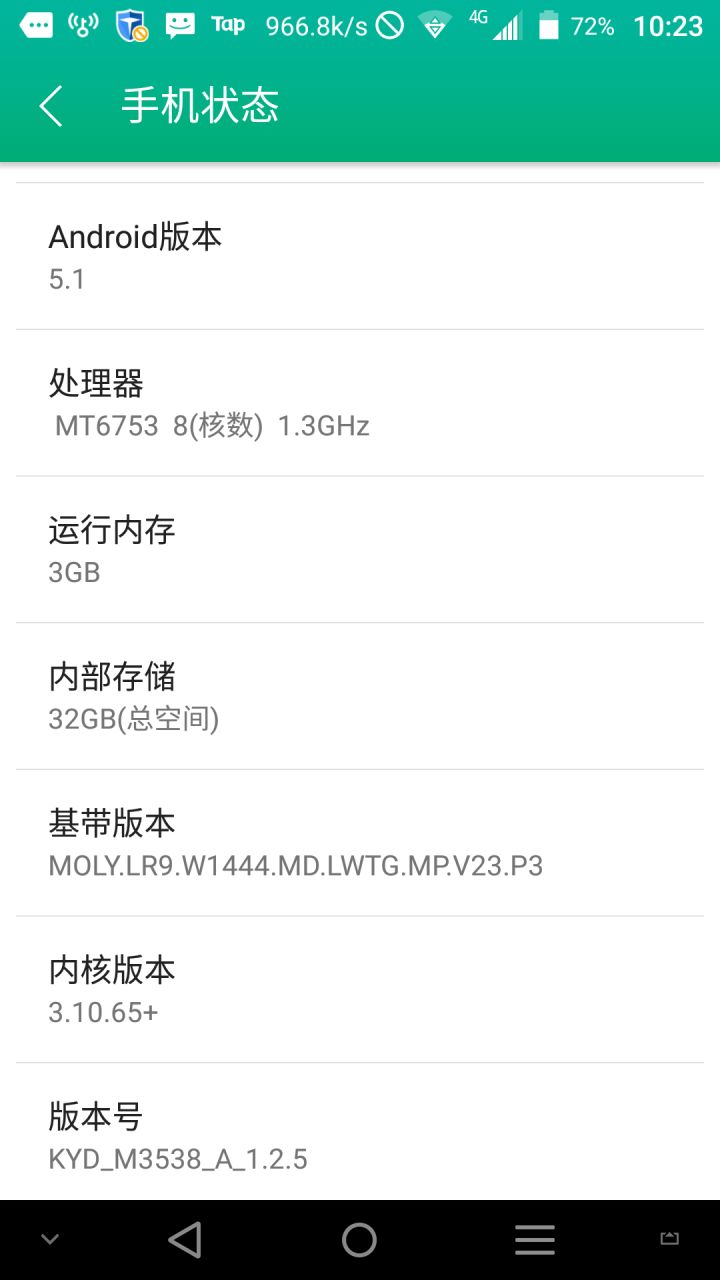Tap the 处理器 row
This screenshot has width=720, height=1280.
360,403
